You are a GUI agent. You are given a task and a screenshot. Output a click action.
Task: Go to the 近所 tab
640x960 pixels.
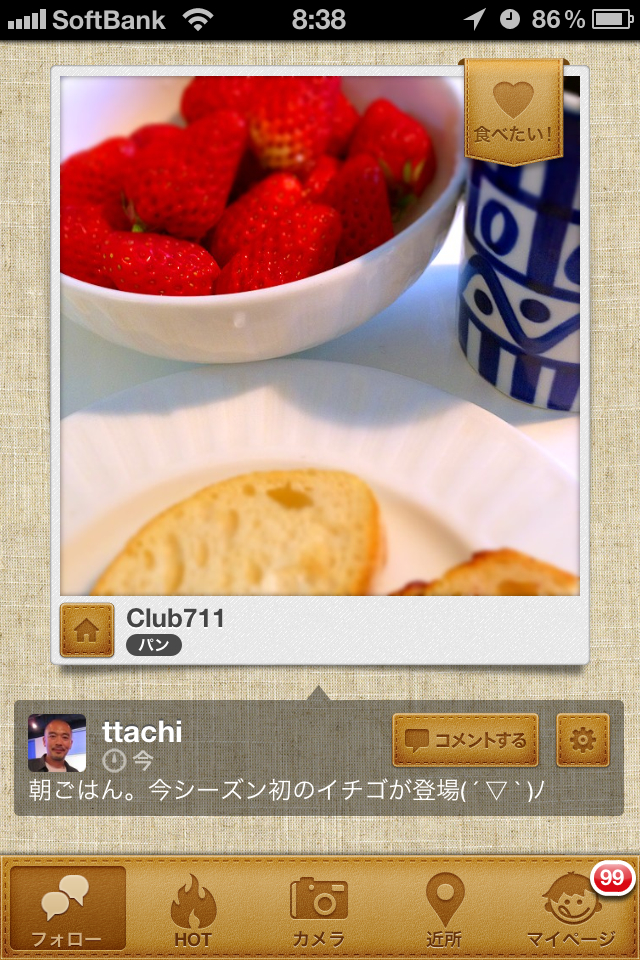tap(445, 908)
